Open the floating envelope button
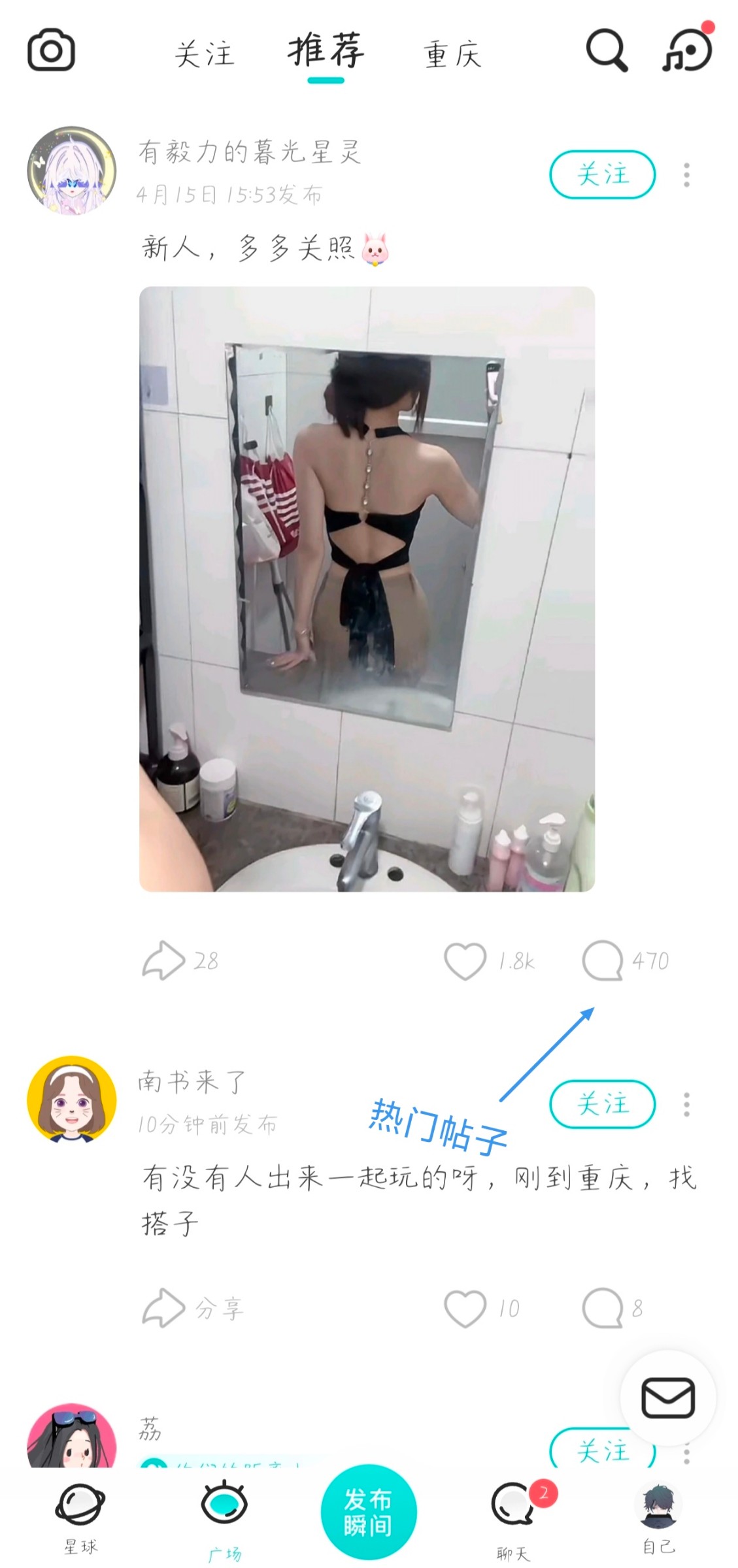 (x=667, y=1398)
